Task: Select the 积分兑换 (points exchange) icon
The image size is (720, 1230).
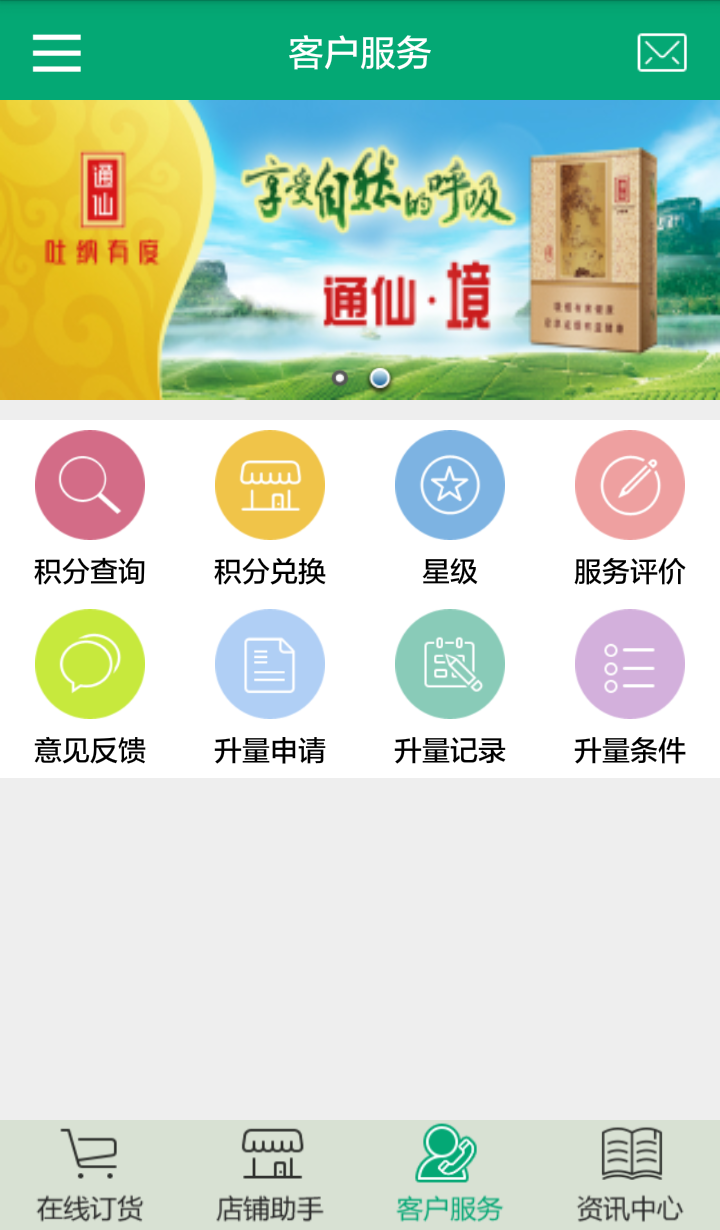Action: (x=270, y=484)
